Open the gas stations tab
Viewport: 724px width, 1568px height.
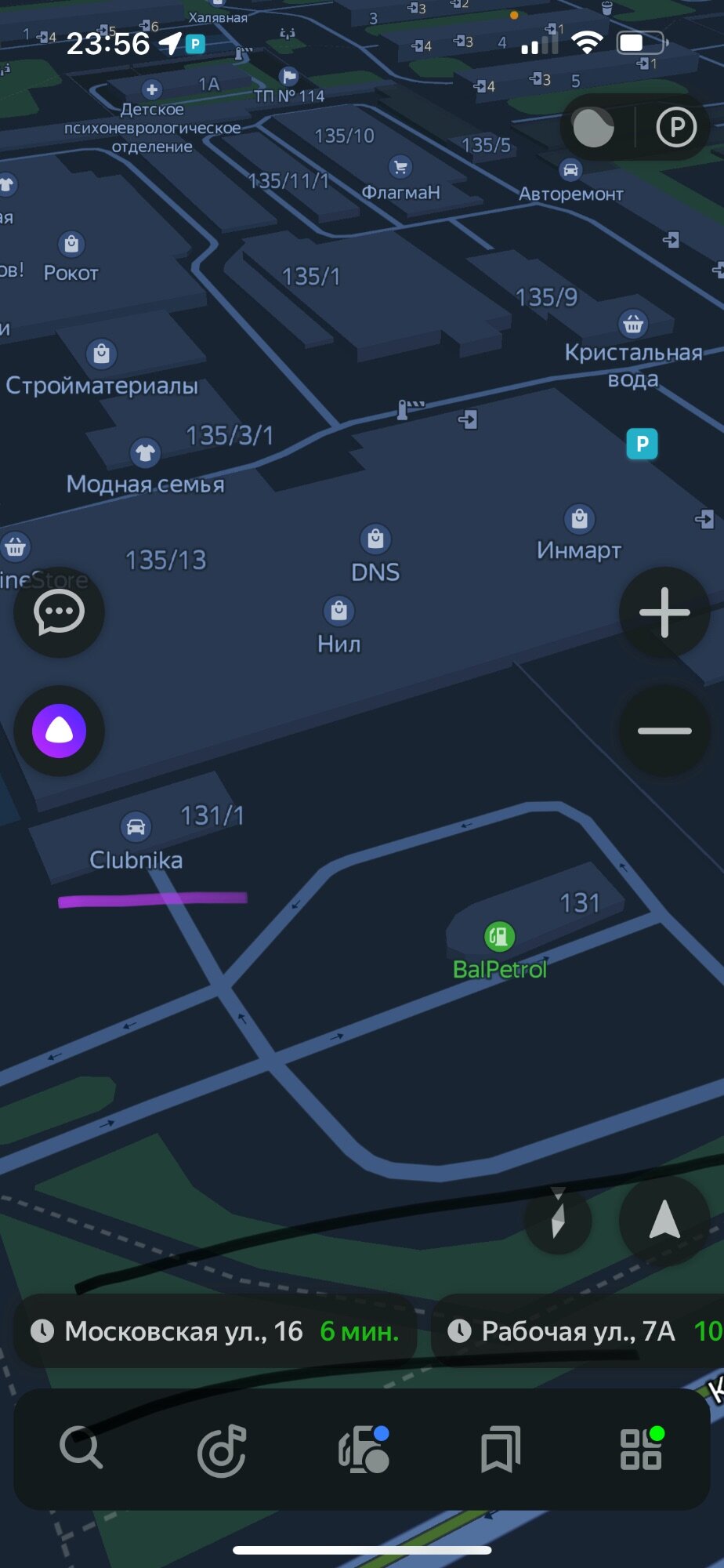point(363,1450)
